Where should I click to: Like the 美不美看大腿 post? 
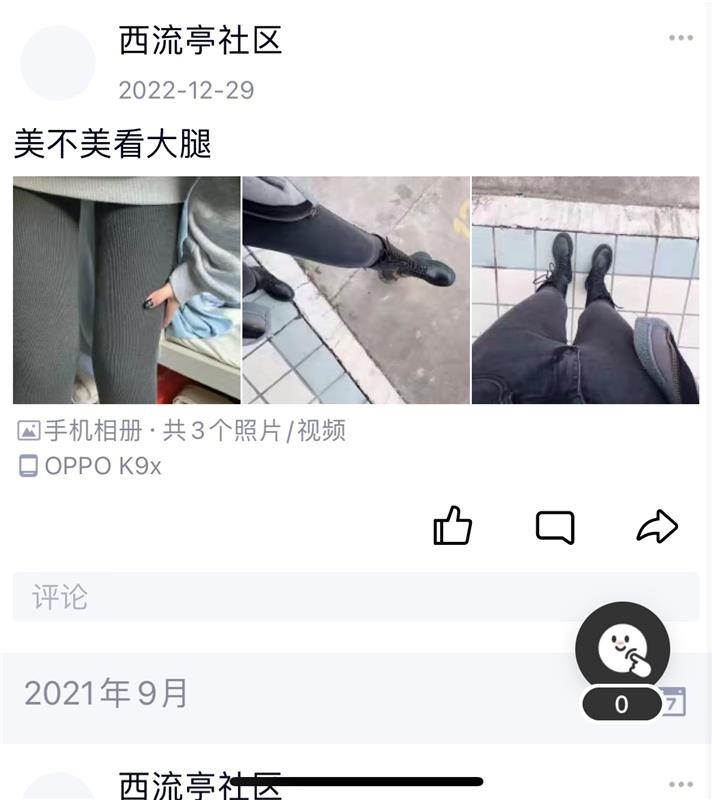[452, 526]
